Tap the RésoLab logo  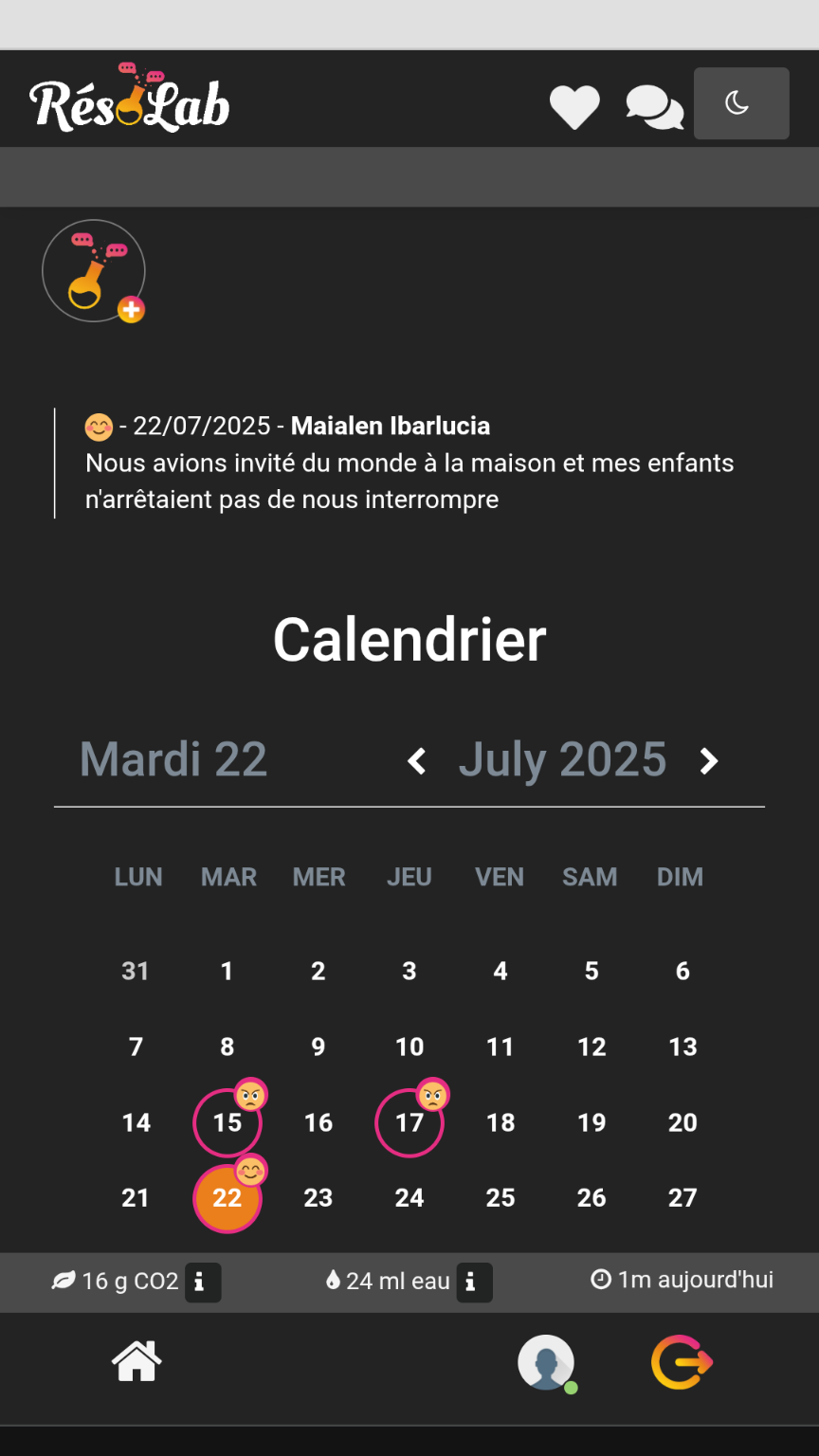[130, 100]
